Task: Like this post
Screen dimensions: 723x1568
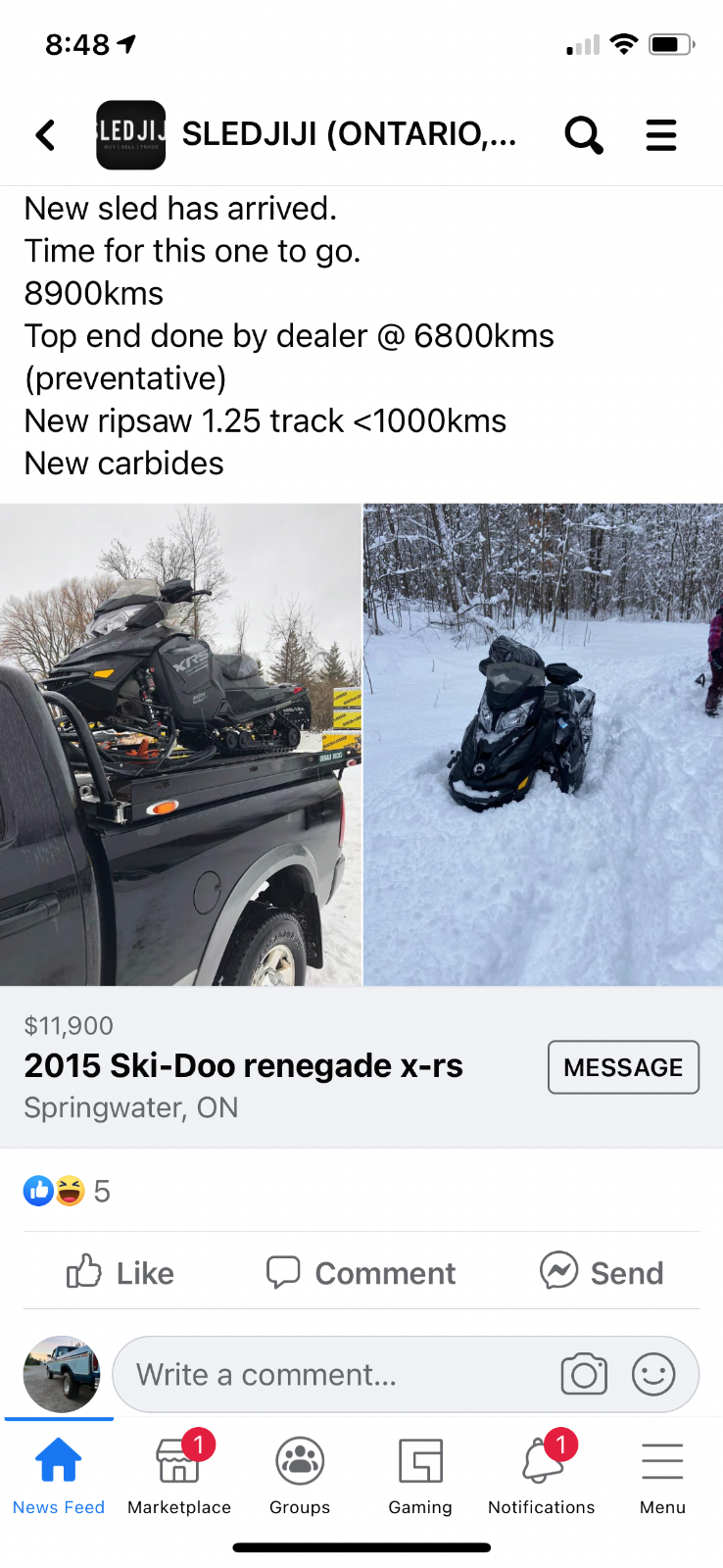Action: click(x=120, y=1272)
